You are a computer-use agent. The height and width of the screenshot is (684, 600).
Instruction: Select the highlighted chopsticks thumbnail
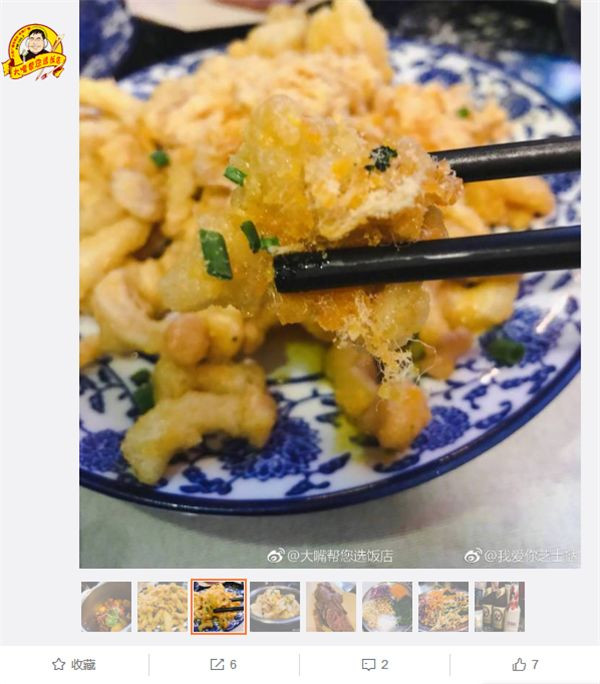[x=218, y=607]
